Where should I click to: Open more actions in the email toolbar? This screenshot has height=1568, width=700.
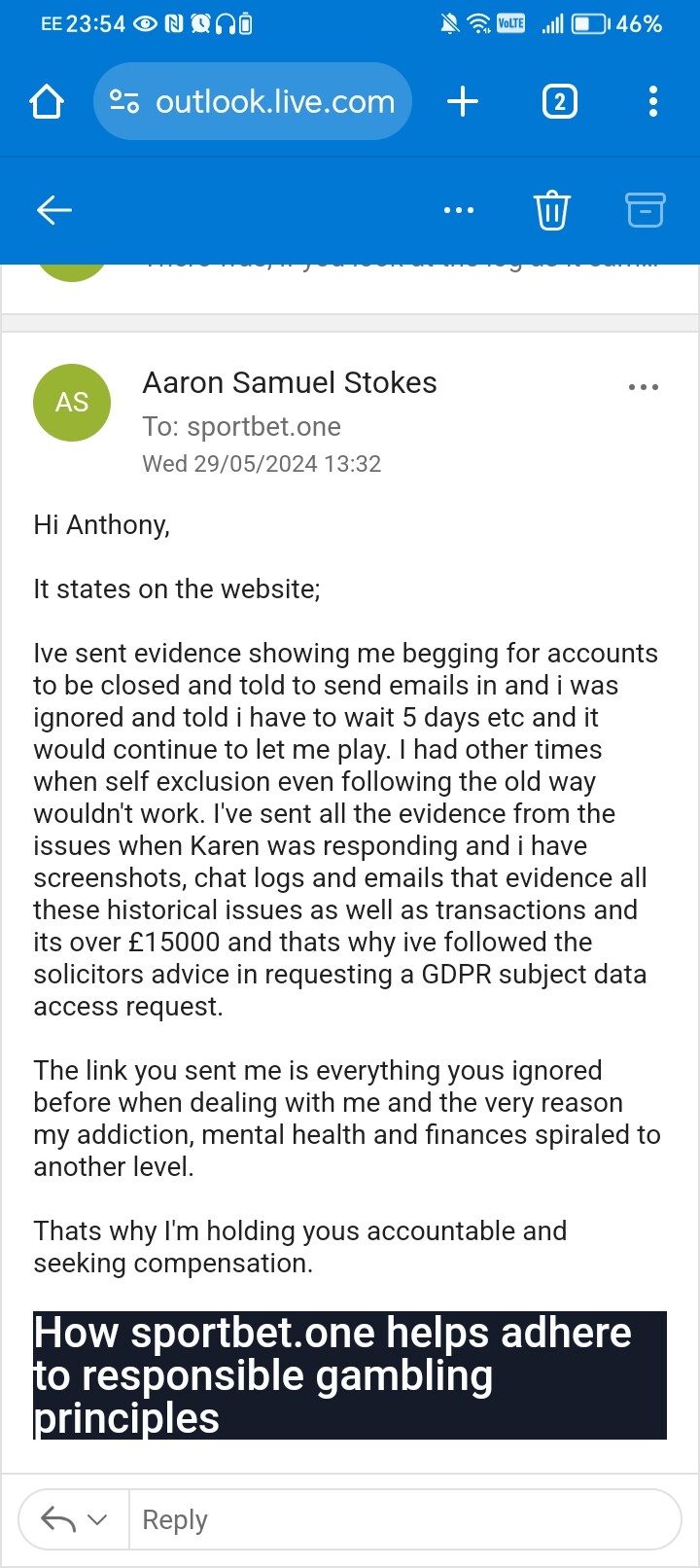459,209
